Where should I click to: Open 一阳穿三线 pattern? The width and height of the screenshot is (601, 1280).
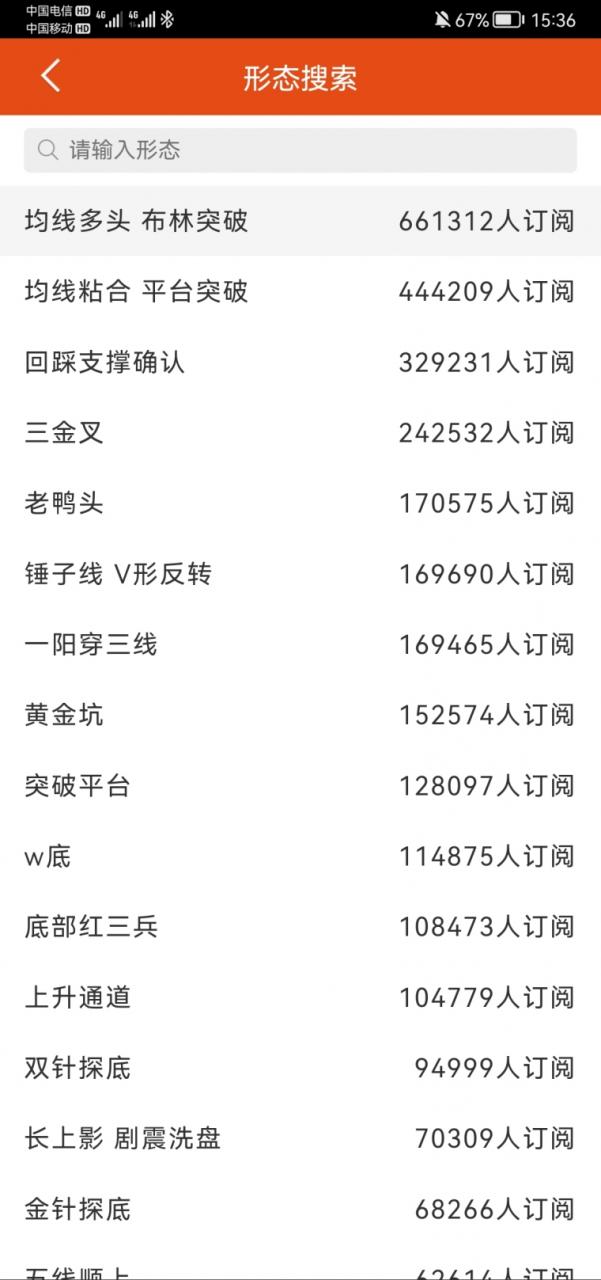coord(300,645)
